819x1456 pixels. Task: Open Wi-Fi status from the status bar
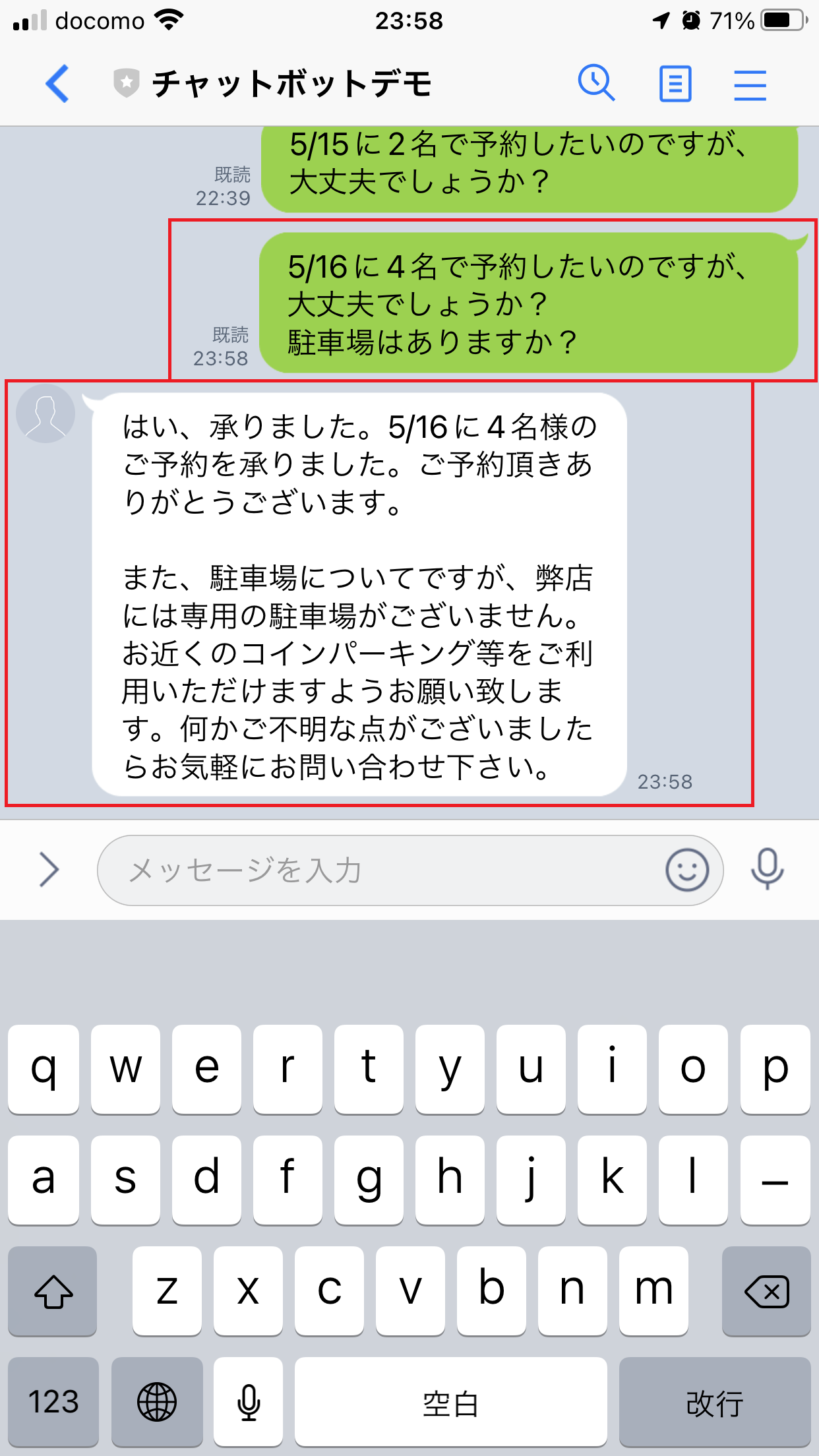[x=167, y=20]
